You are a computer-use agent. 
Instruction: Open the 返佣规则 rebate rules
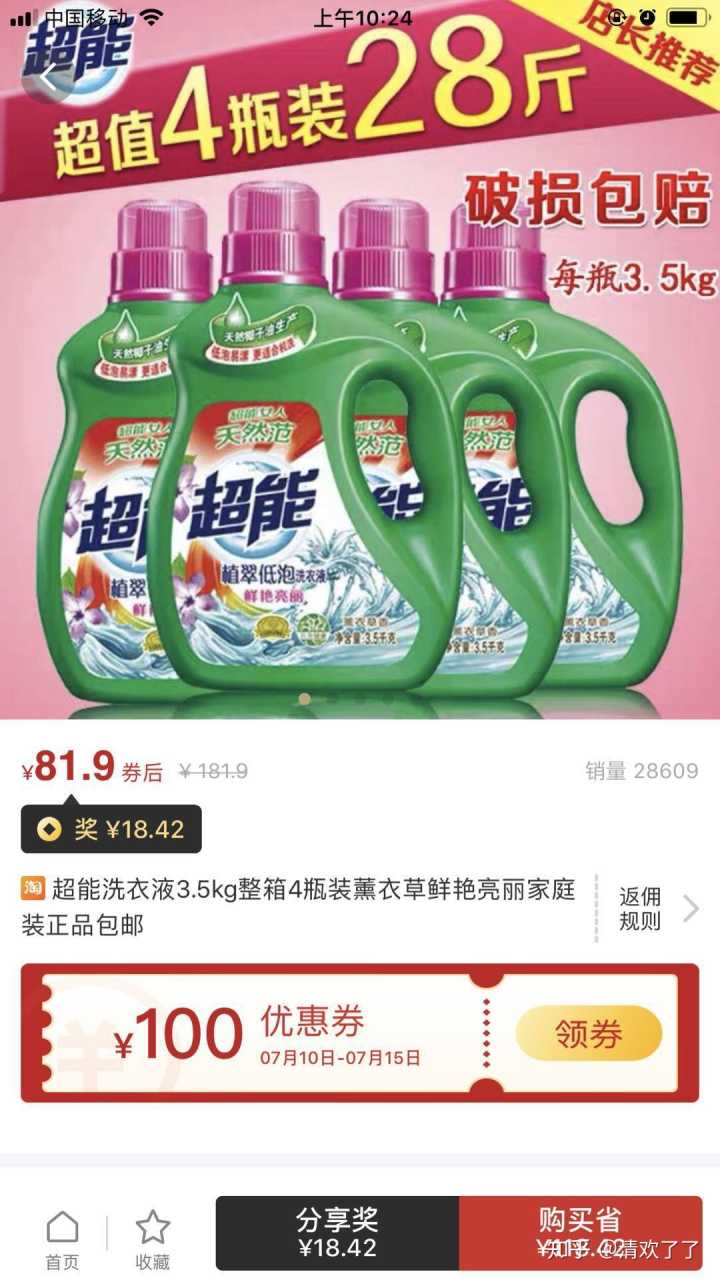(654, 908)
